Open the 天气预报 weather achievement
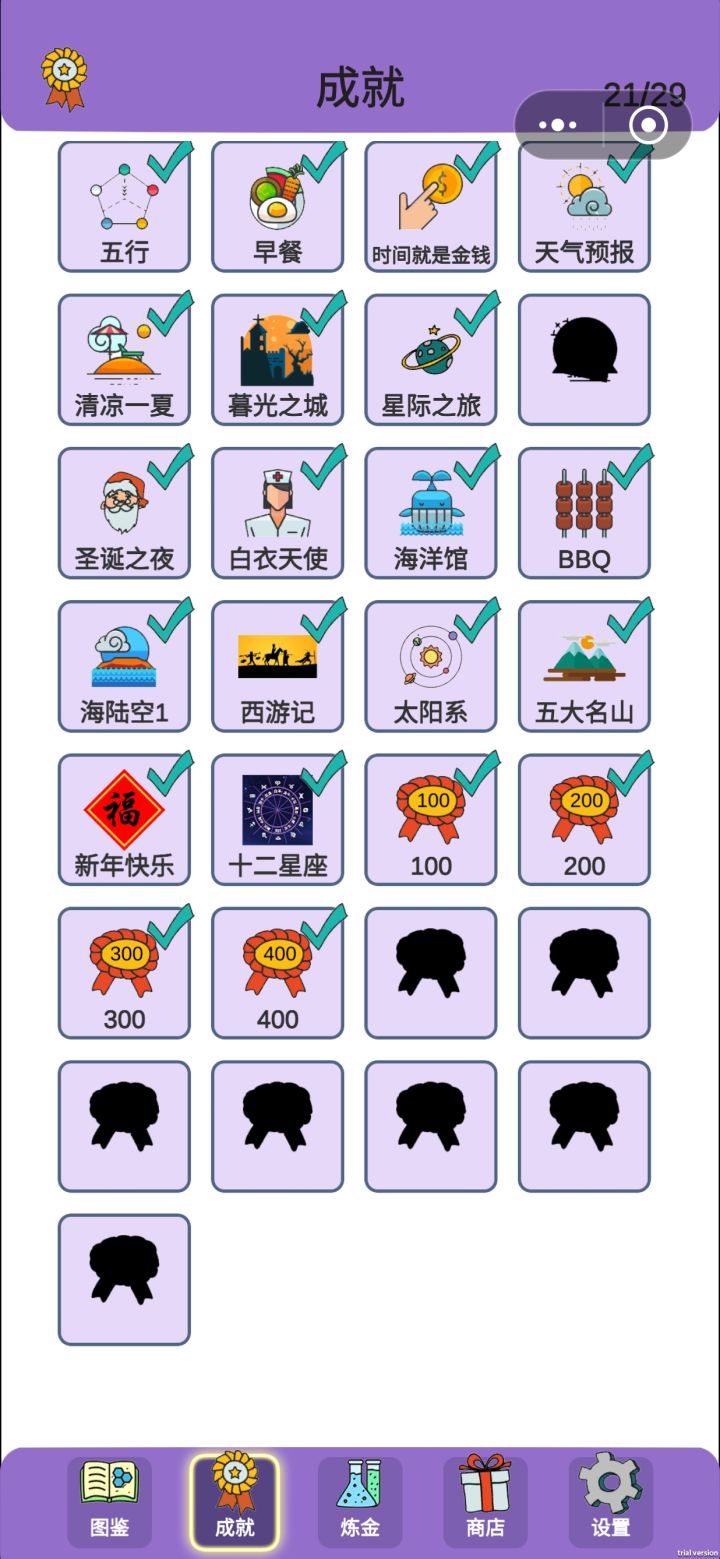Viewport: 720px width, 1559px height. point(584,205)
